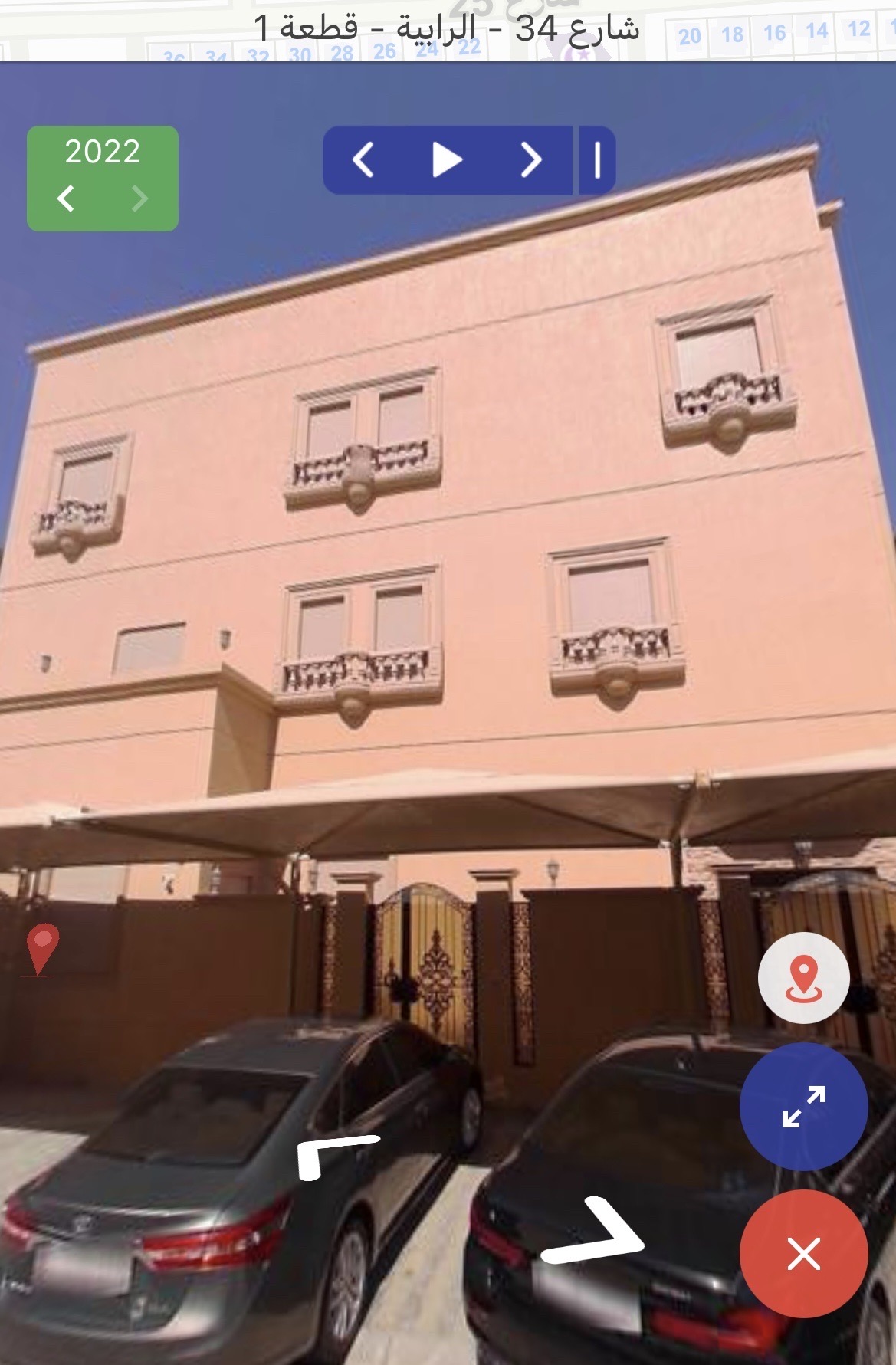Step back to the previous street view frame
Screen dimensions: 896x1365
pos(363,160)
